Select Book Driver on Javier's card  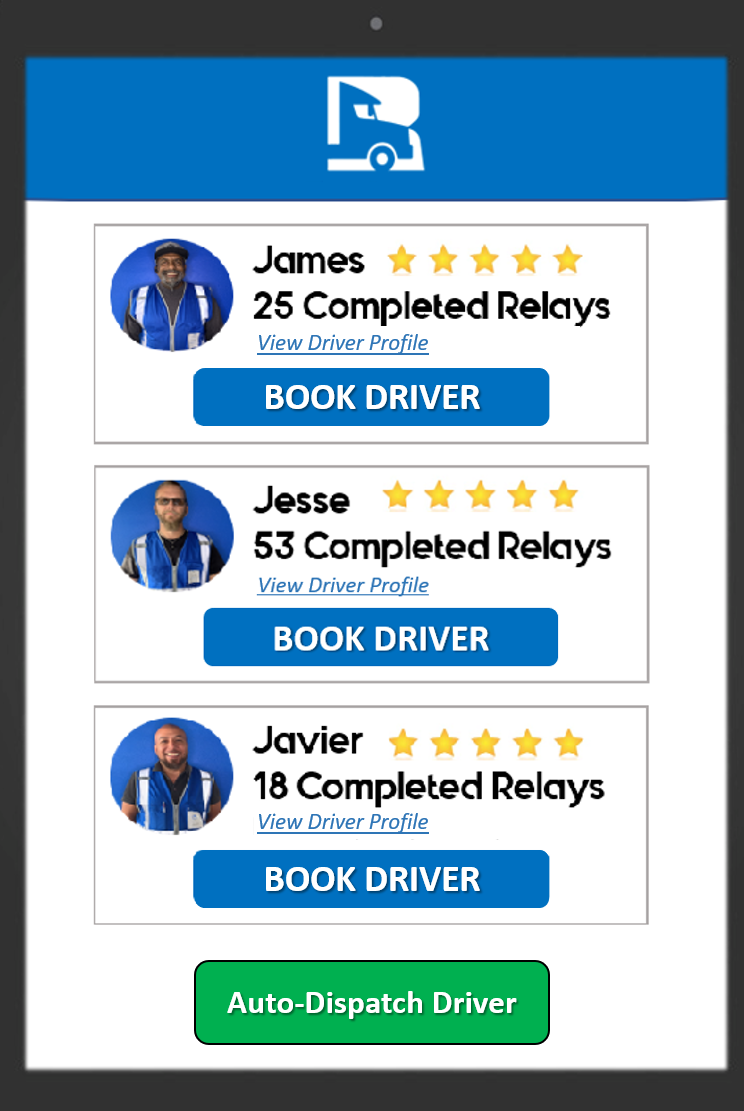(x=371, y=879)
